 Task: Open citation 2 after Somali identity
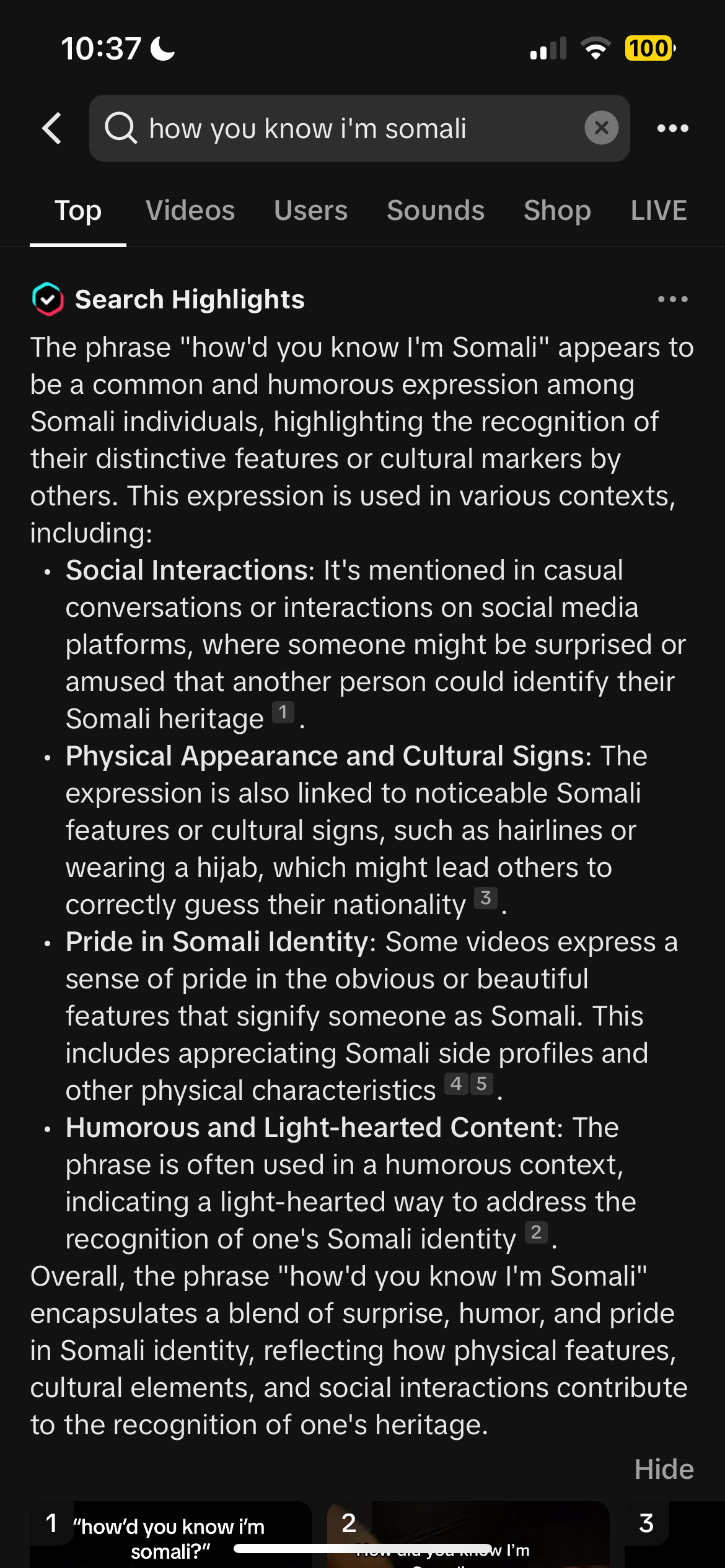point(536,1232)
